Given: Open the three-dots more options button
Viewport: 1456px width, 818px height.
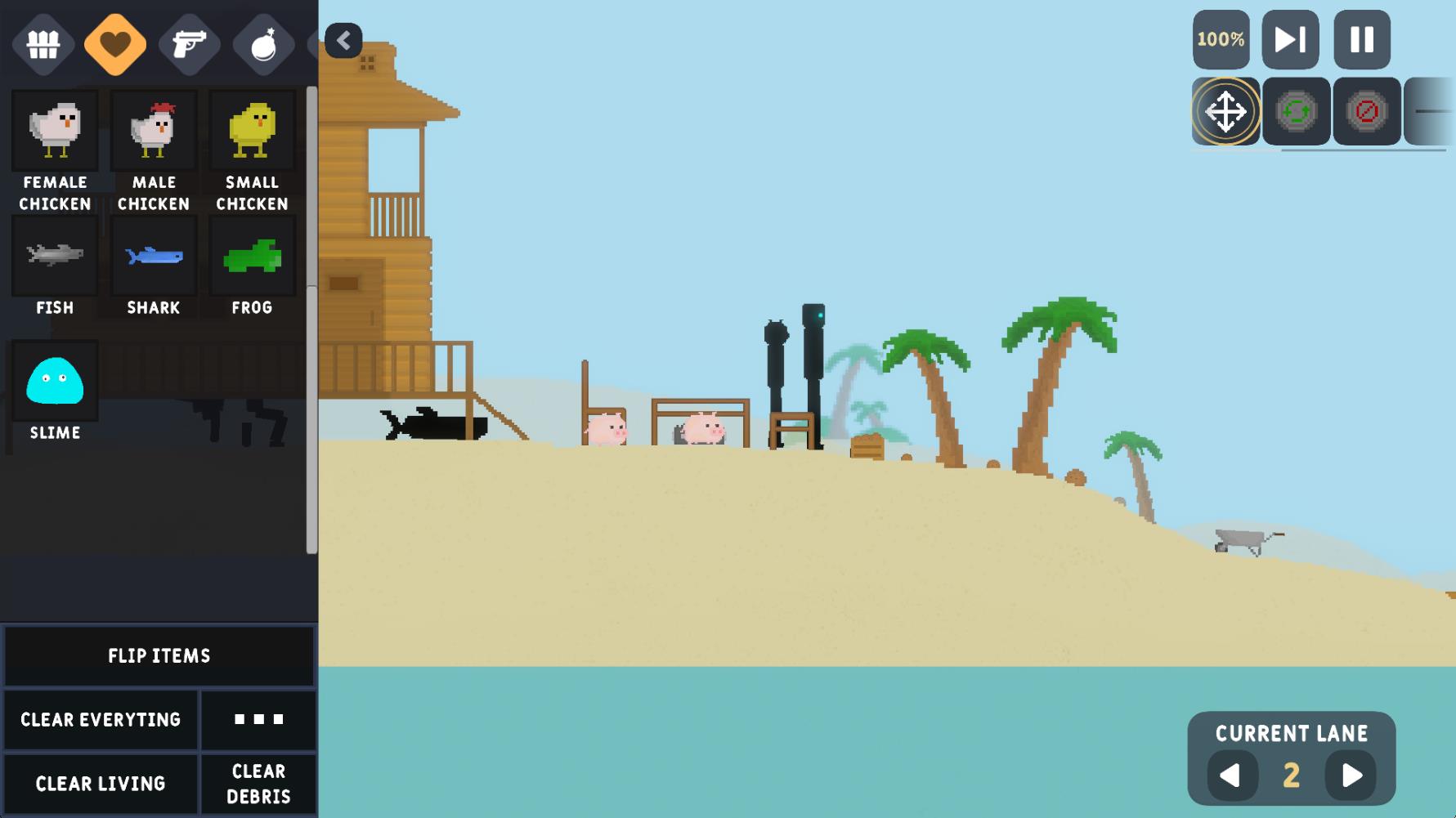Looking at the screenshot, I should coord(258,720).
